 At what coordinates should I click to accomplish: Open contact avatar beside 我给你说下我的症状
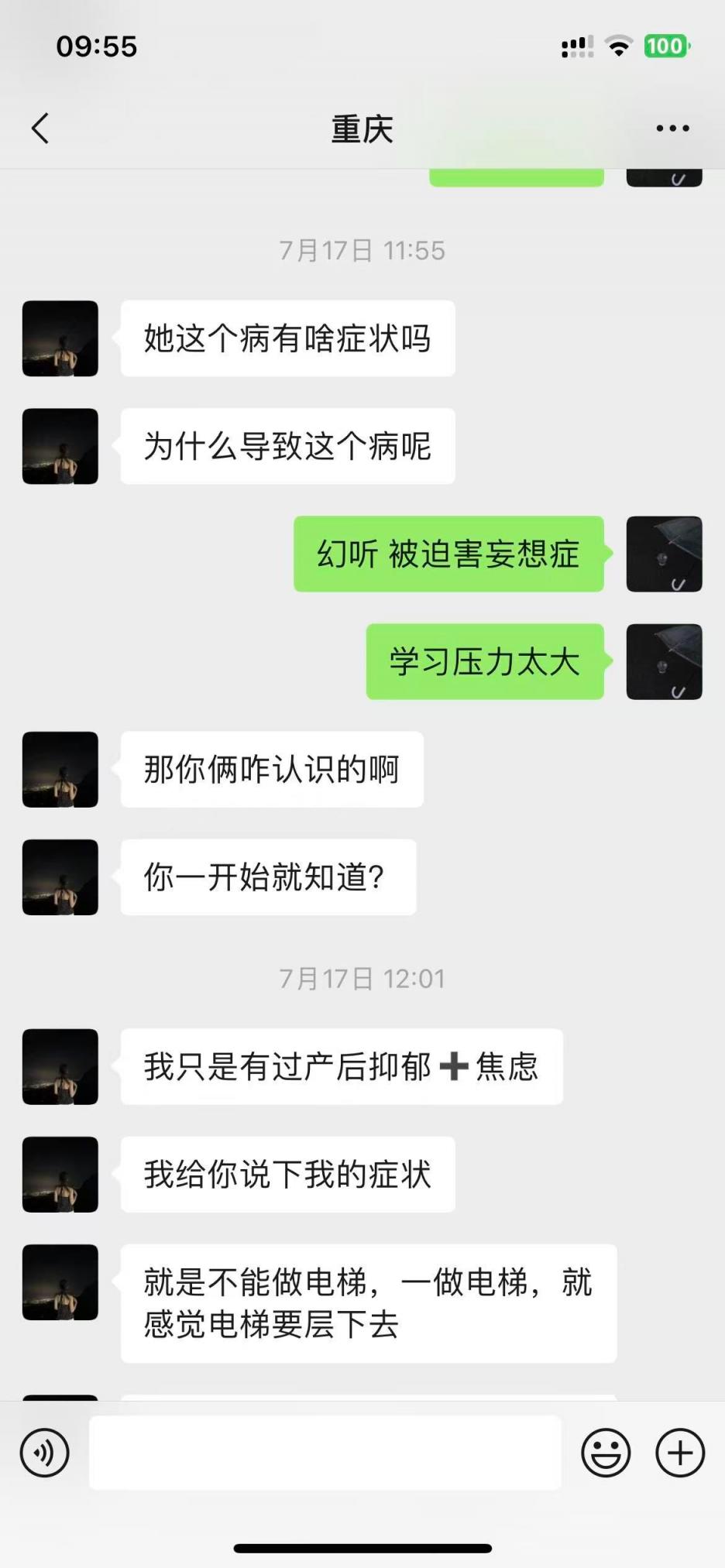tap(60, 1175)
